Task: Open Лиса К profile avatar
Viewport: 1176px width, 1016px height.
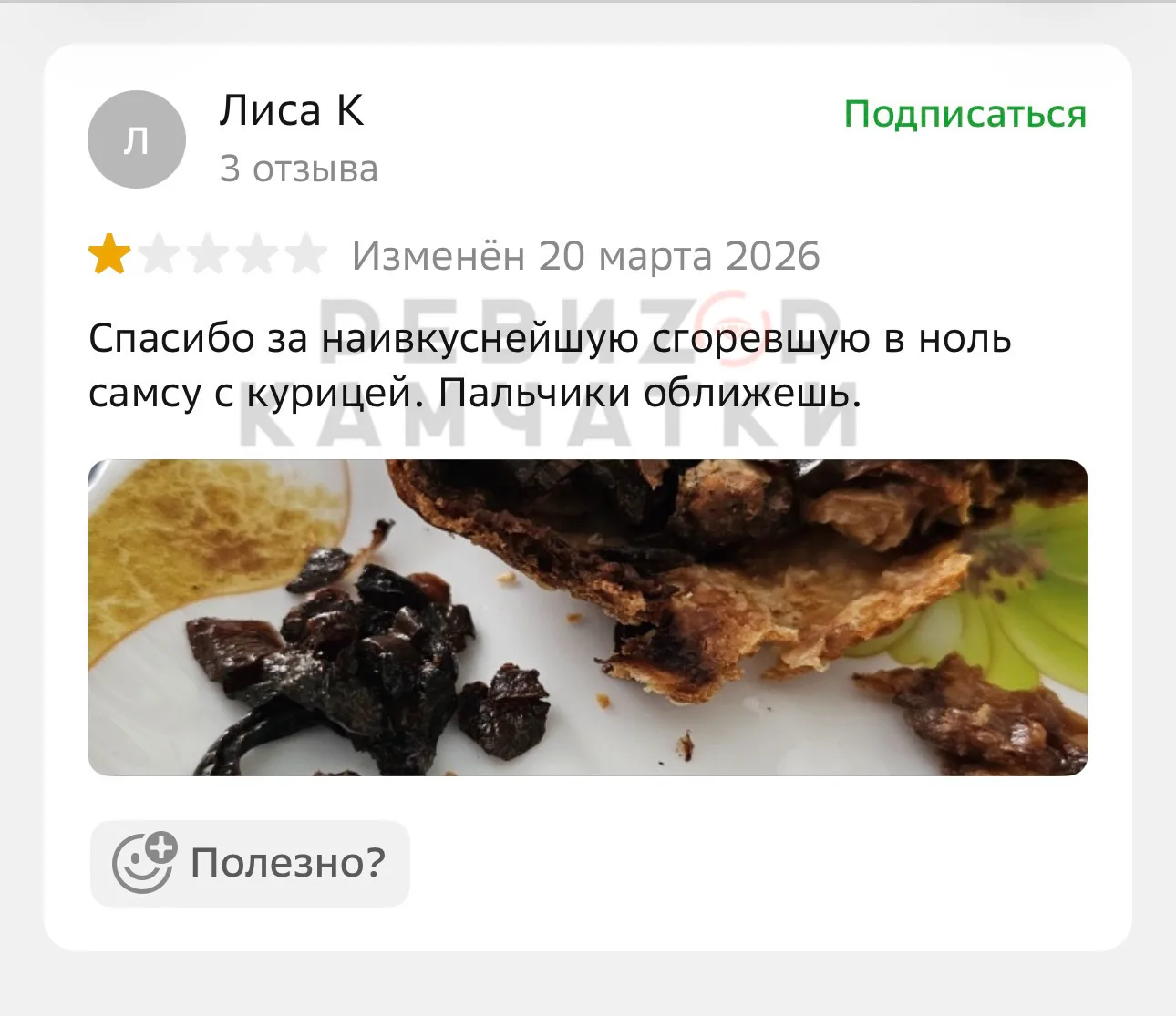Action: (137, 139)
